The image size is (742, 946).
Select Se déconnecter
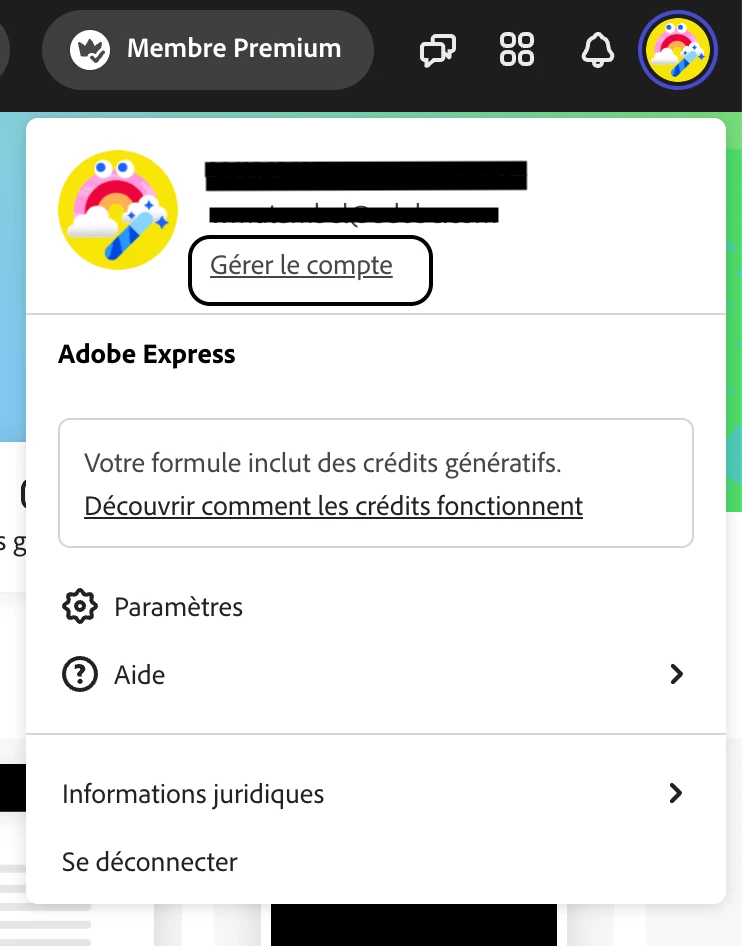pos(150,861)
